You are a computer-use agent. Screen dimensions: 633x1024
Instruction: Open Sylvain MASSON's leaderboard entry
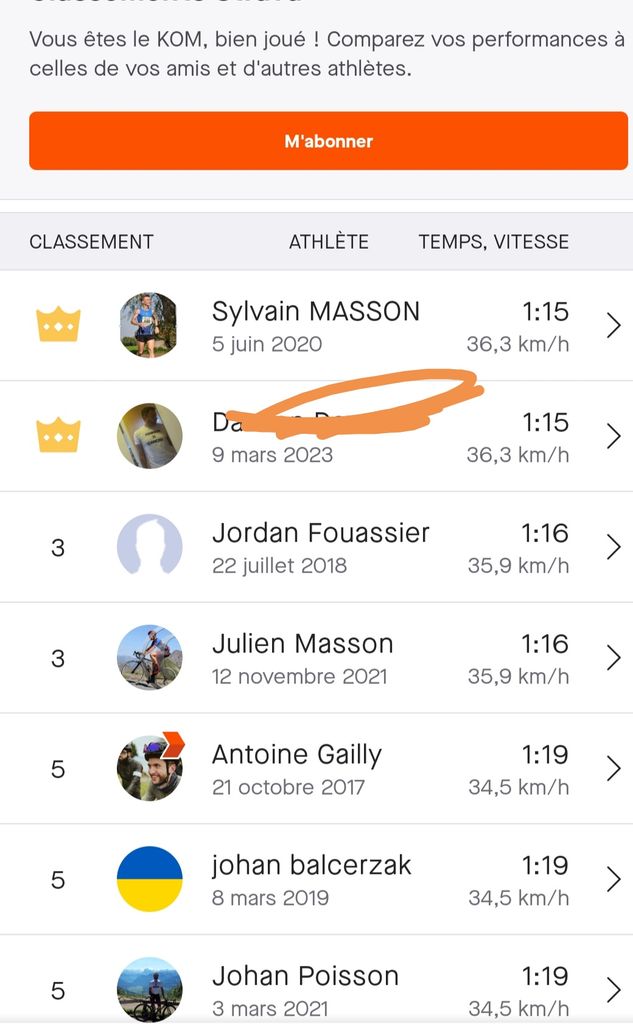pos(316,325)
